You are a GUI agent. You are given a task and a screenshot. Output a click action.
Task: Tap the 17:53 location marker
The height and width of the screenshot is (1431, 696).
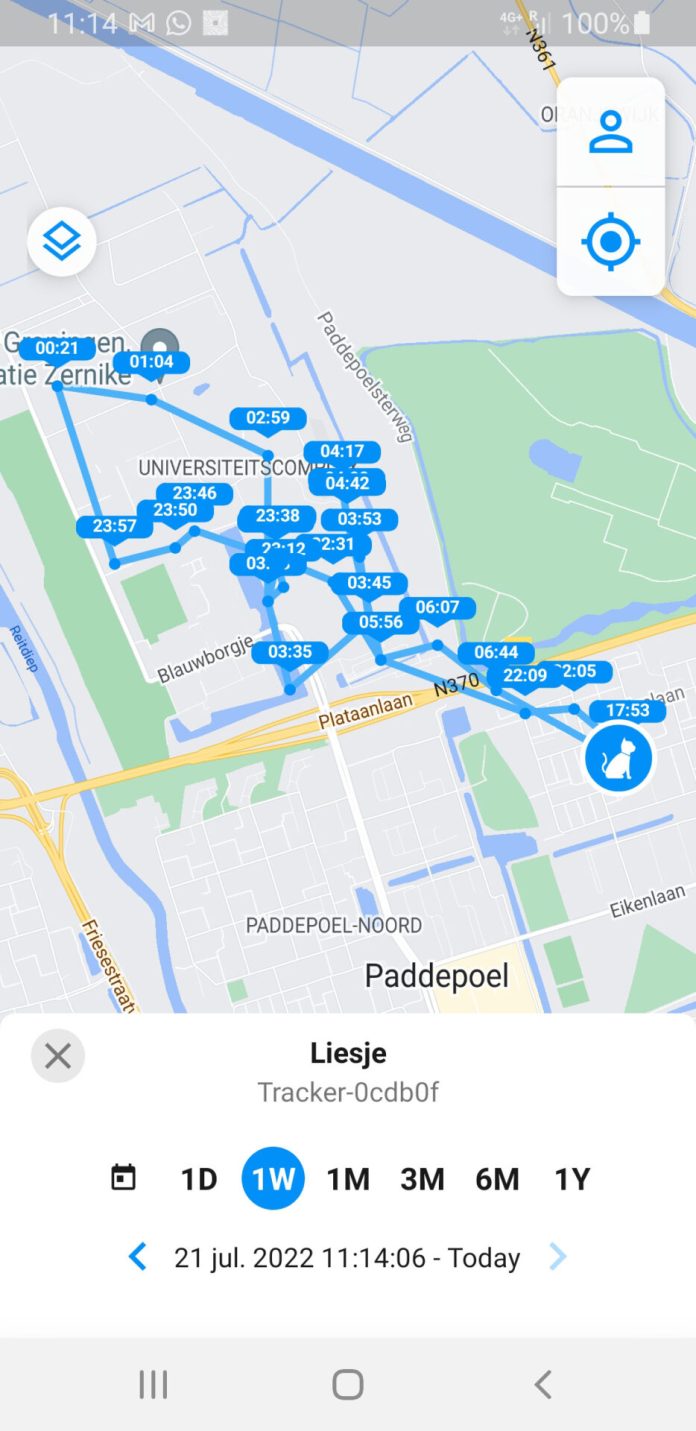pos(627,711)
